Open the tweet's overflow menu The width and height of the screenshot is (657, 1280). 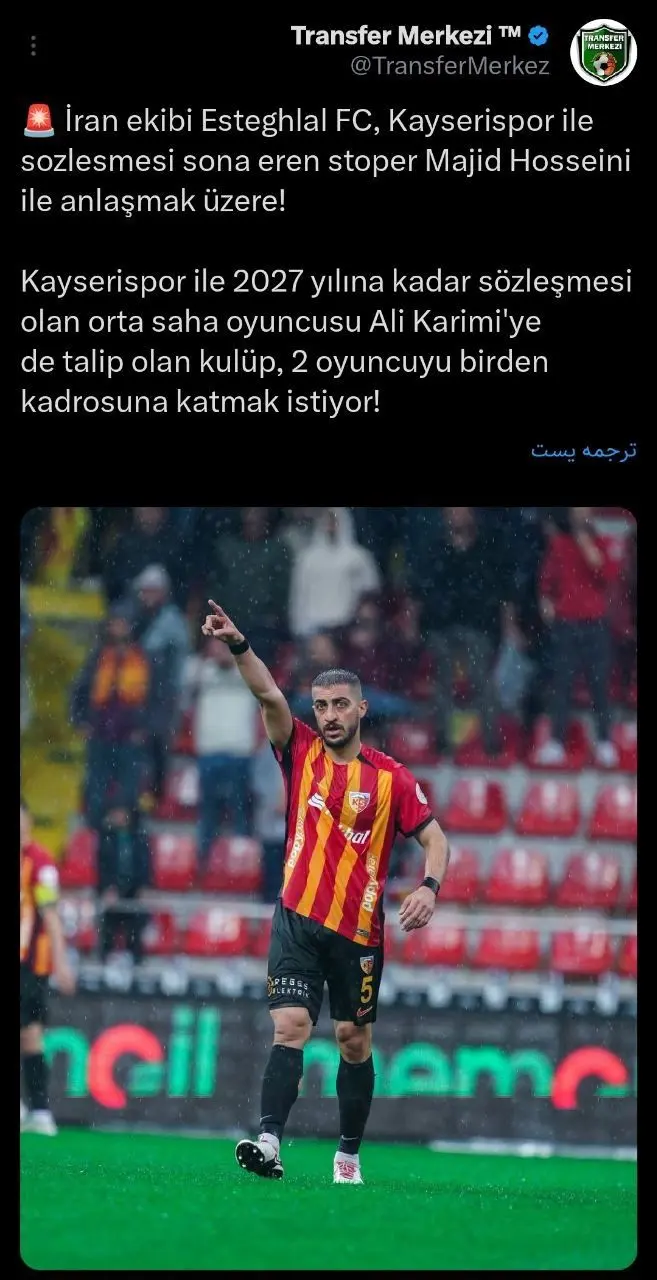coord(33,46)
